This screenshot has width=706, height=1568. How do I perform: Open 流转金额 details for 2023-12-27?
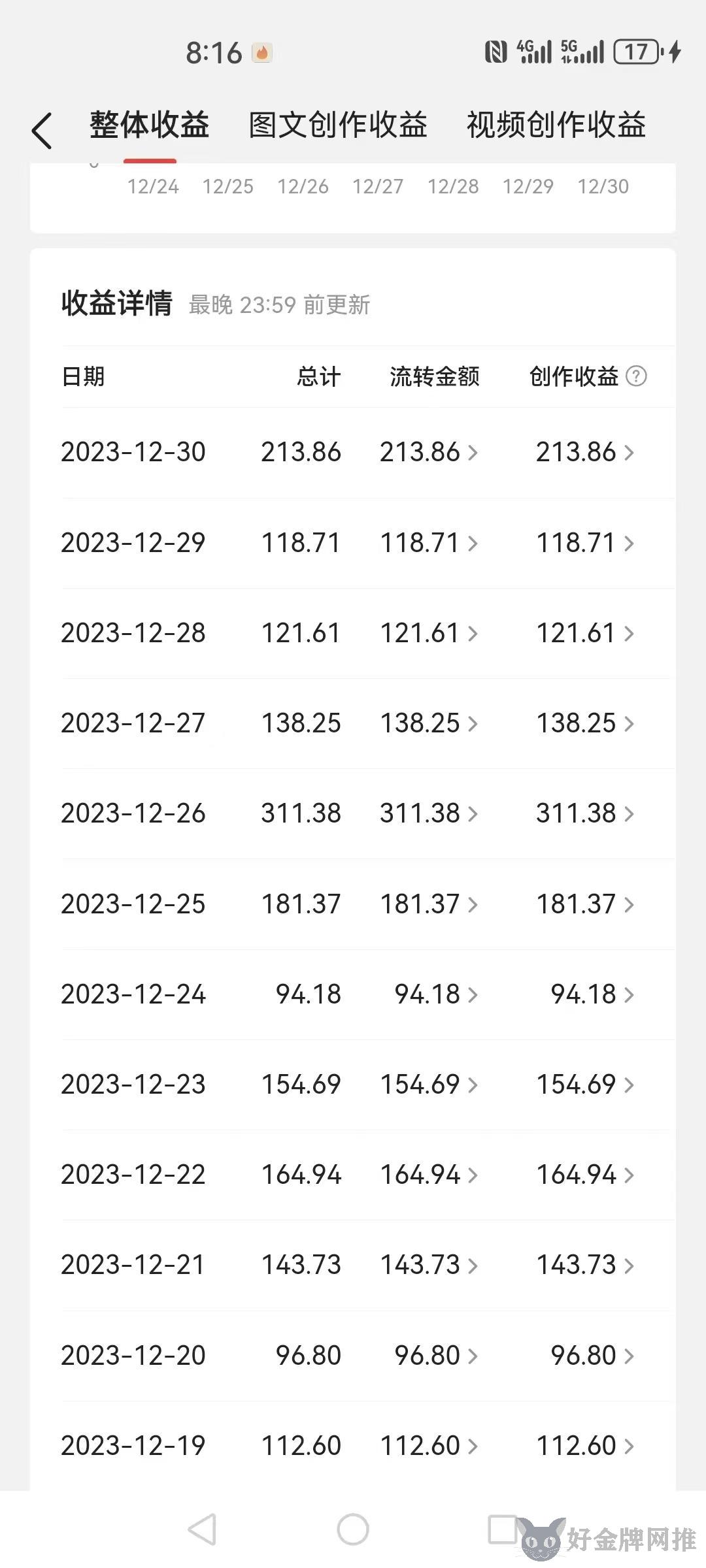pos(429,723)
